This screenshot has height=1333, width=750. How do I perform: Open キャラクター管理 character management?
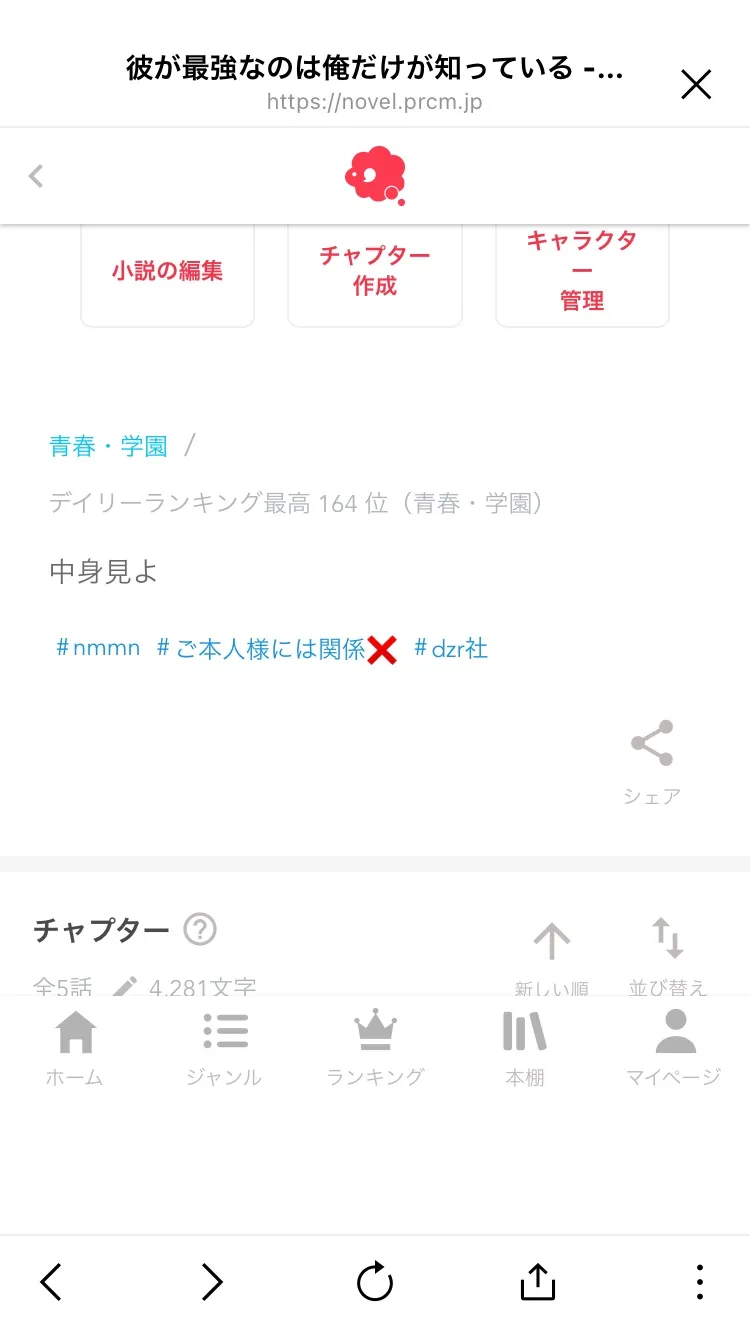(582, 271)
